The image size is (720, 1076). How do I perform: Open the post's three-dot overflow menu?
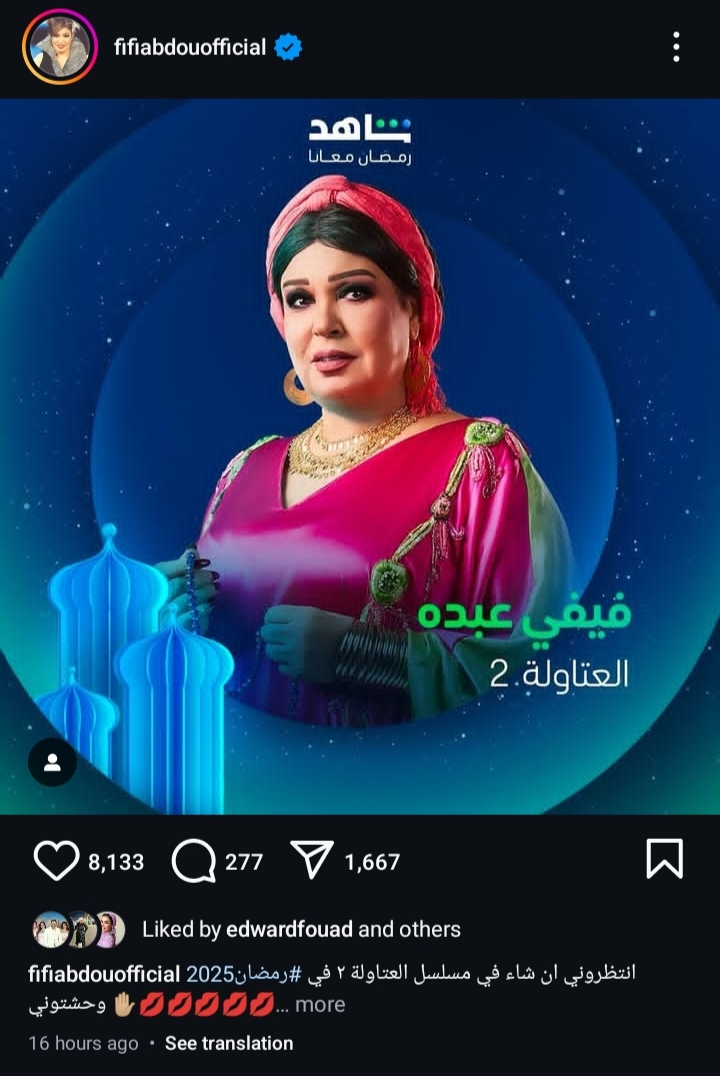677,47
